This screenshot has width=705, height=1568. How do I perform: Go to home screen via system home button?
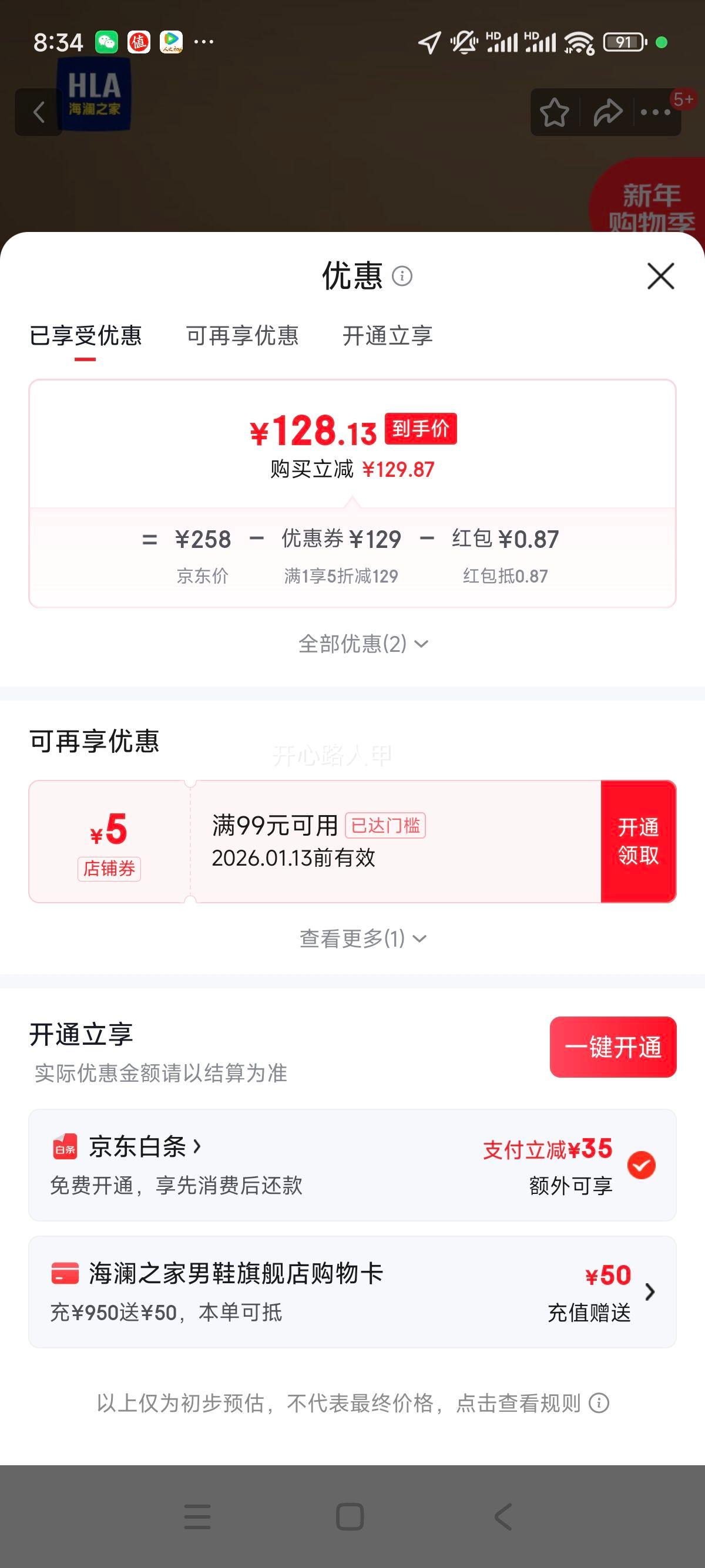350,1516
